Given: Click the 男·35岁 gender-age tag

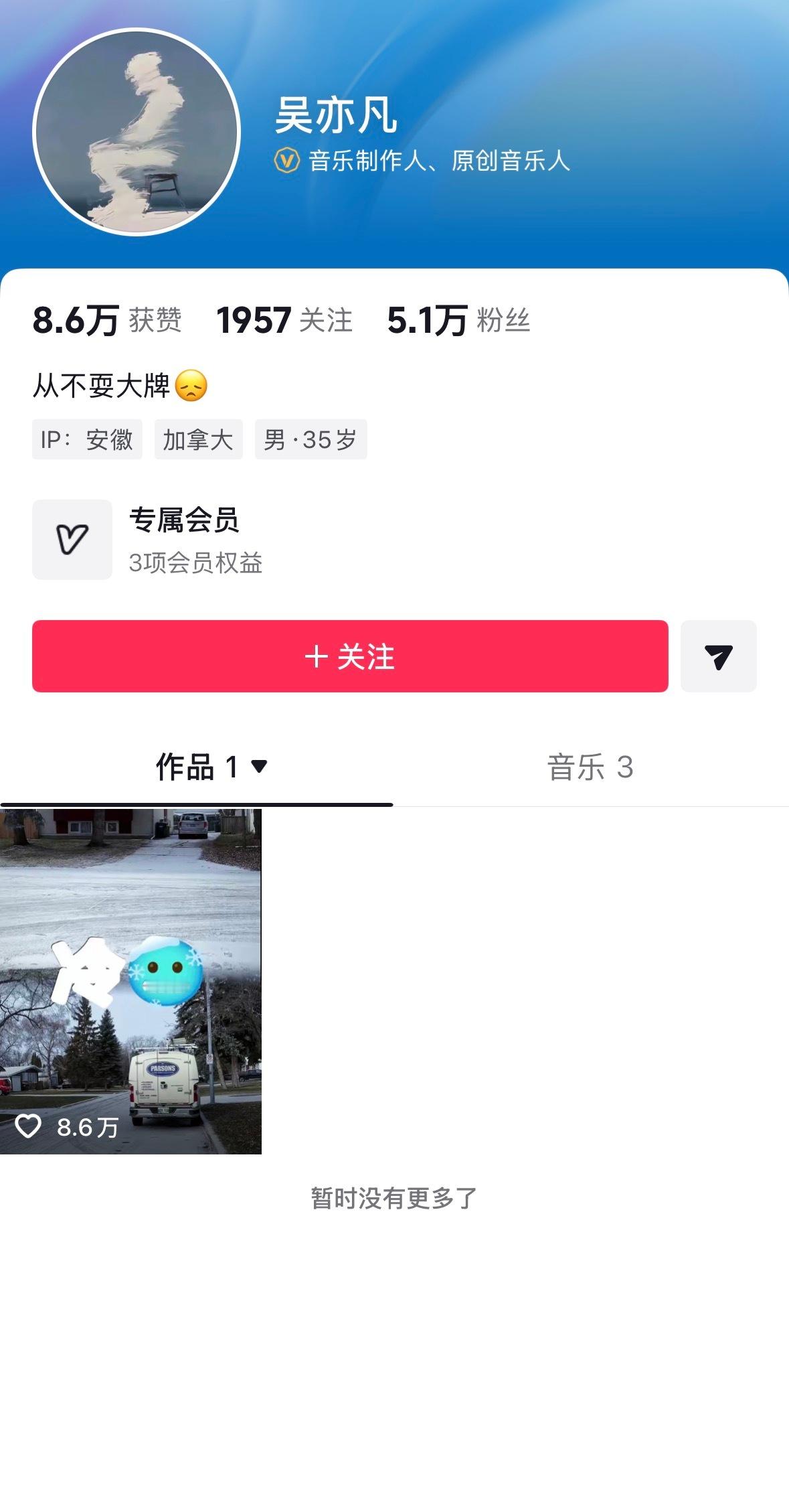Looking at the screenshot, I should (x=311, y=439).
